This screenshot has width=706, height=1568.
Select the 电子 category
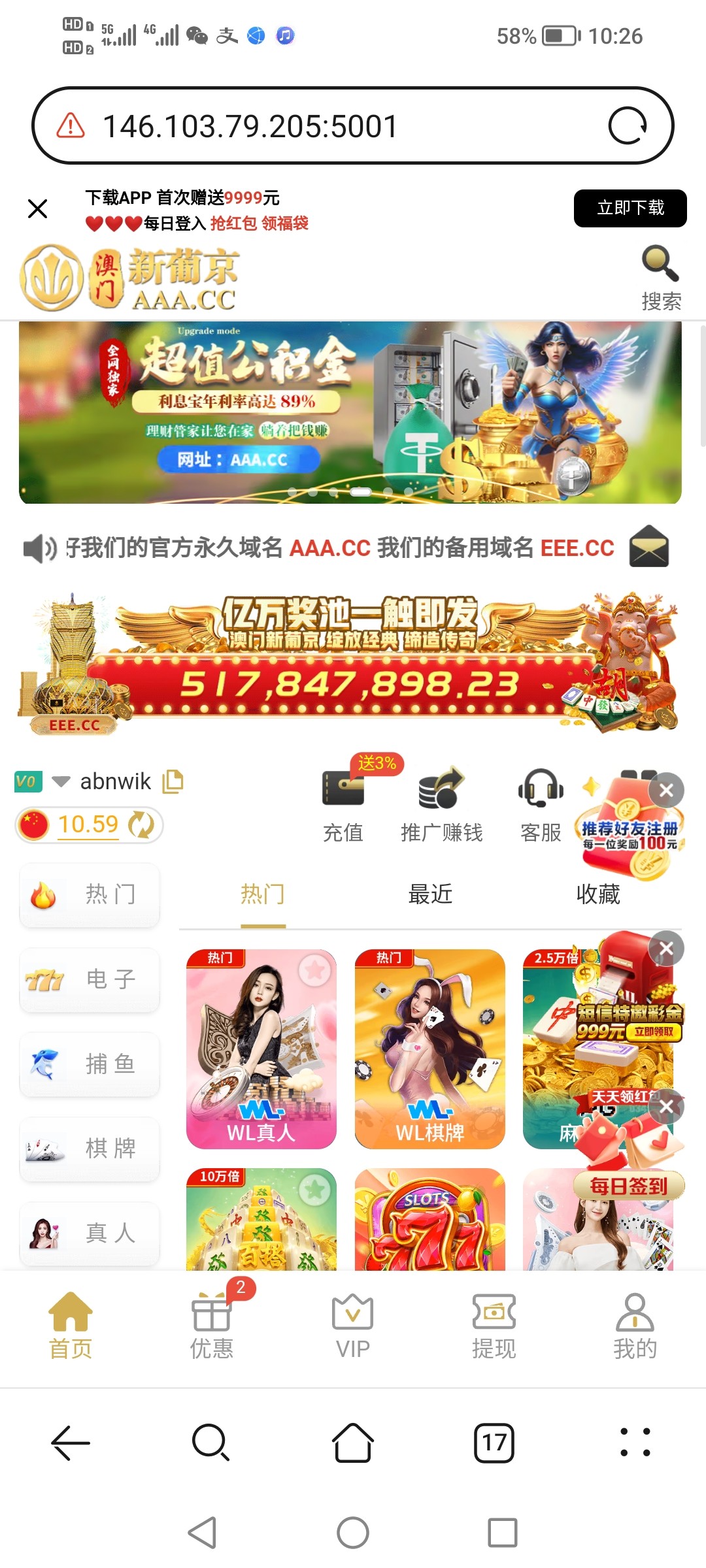click(90, 979)
